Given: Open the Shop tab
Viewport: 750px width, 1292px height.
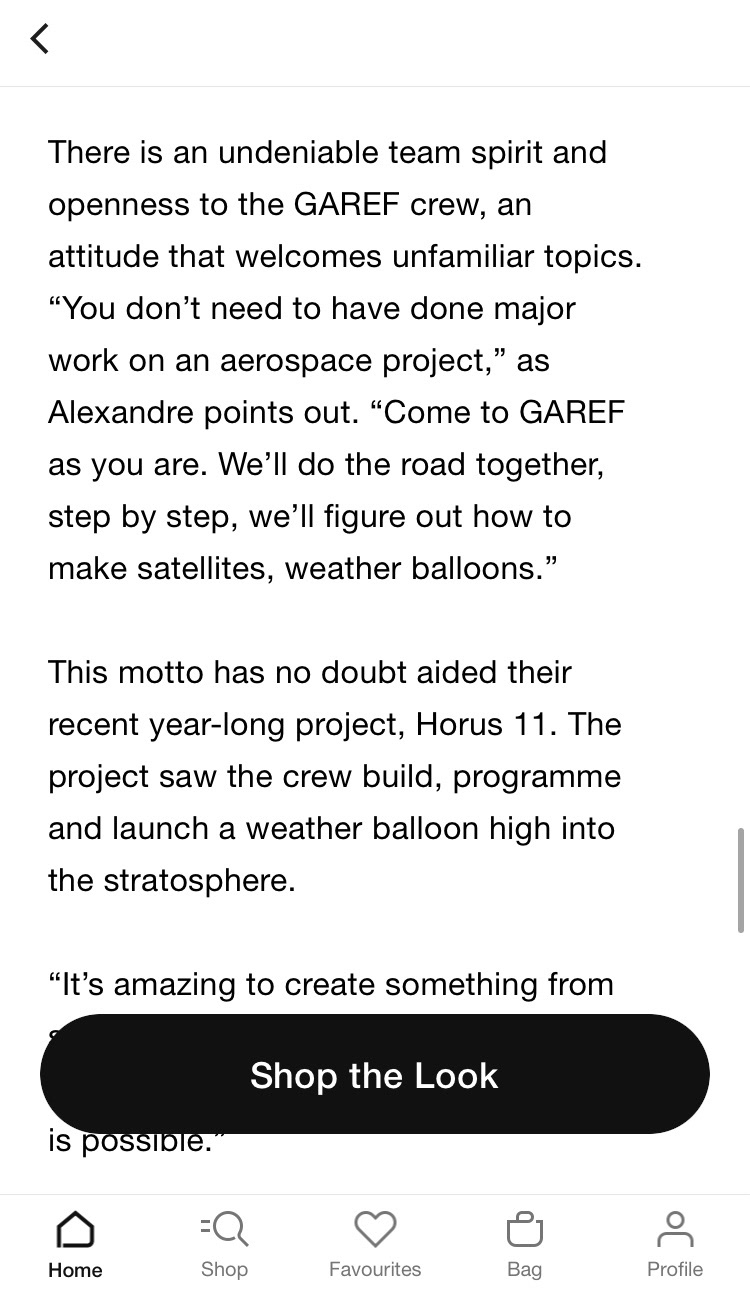Looking at the screenshot, I should [224, 1244].
